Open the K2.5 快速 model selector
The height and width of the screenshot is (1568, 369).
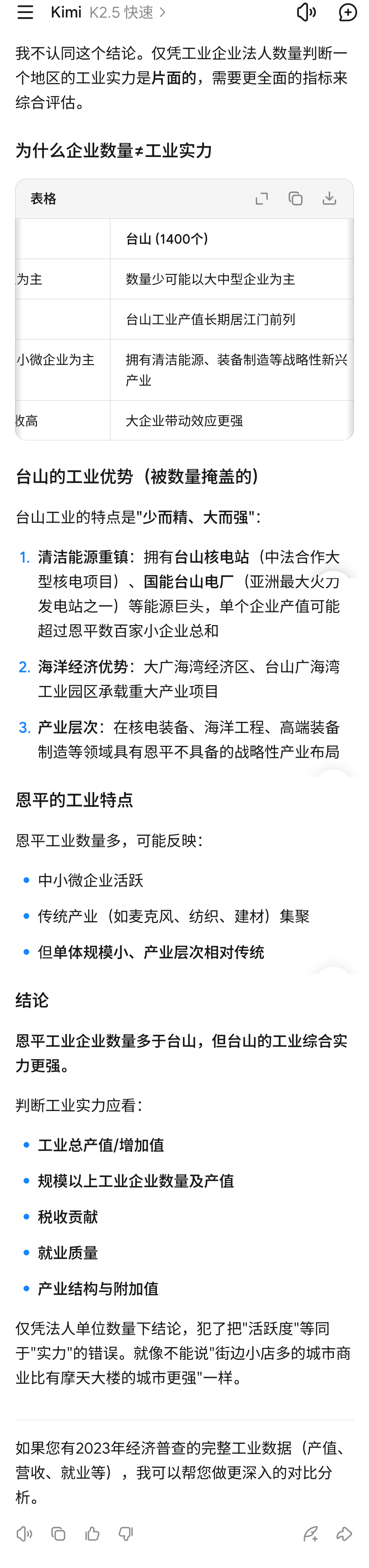pos(127,12)
